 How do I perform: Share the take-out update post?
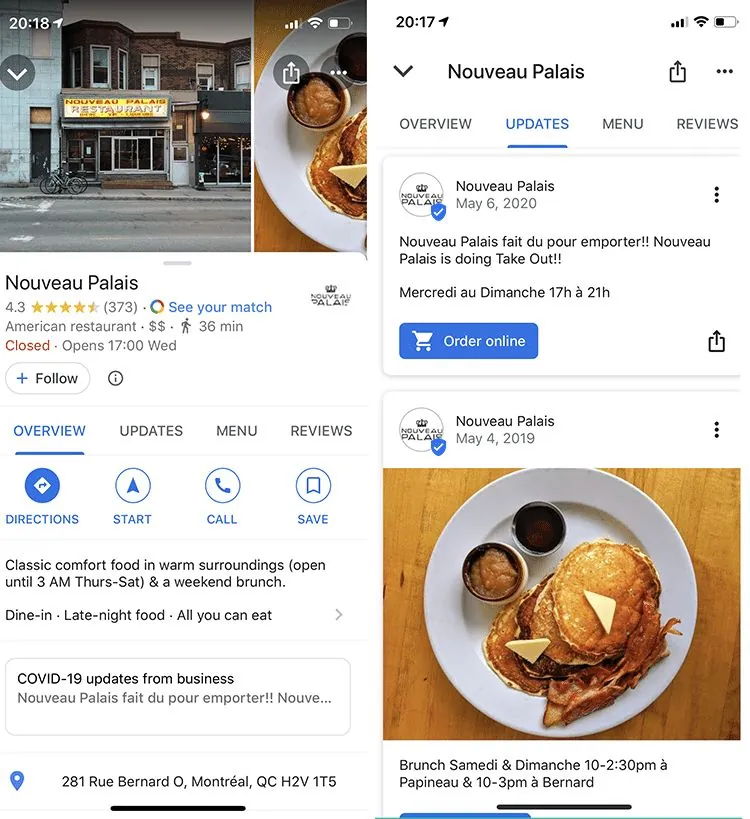716,340
